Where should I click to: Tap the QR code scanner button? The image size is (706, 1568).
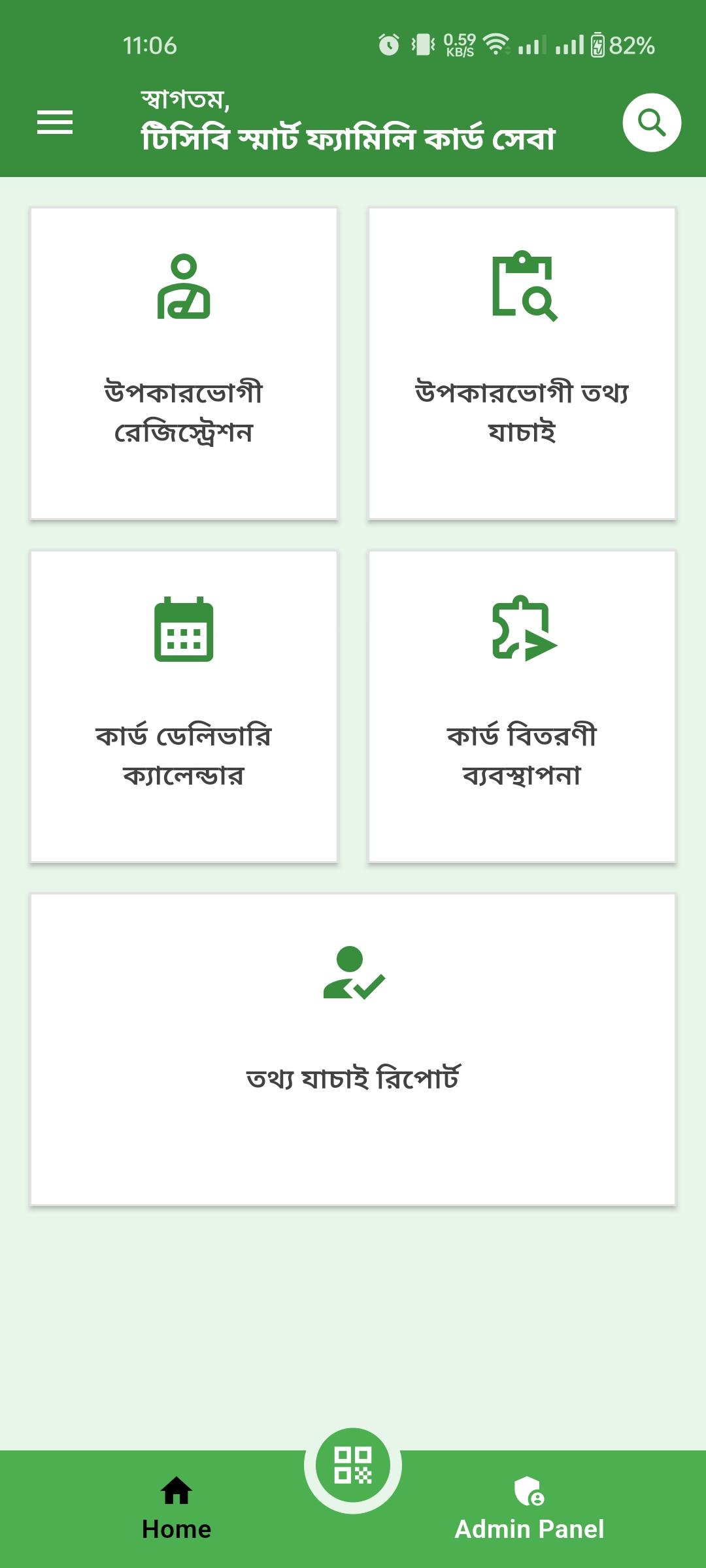coord(353,1465)
